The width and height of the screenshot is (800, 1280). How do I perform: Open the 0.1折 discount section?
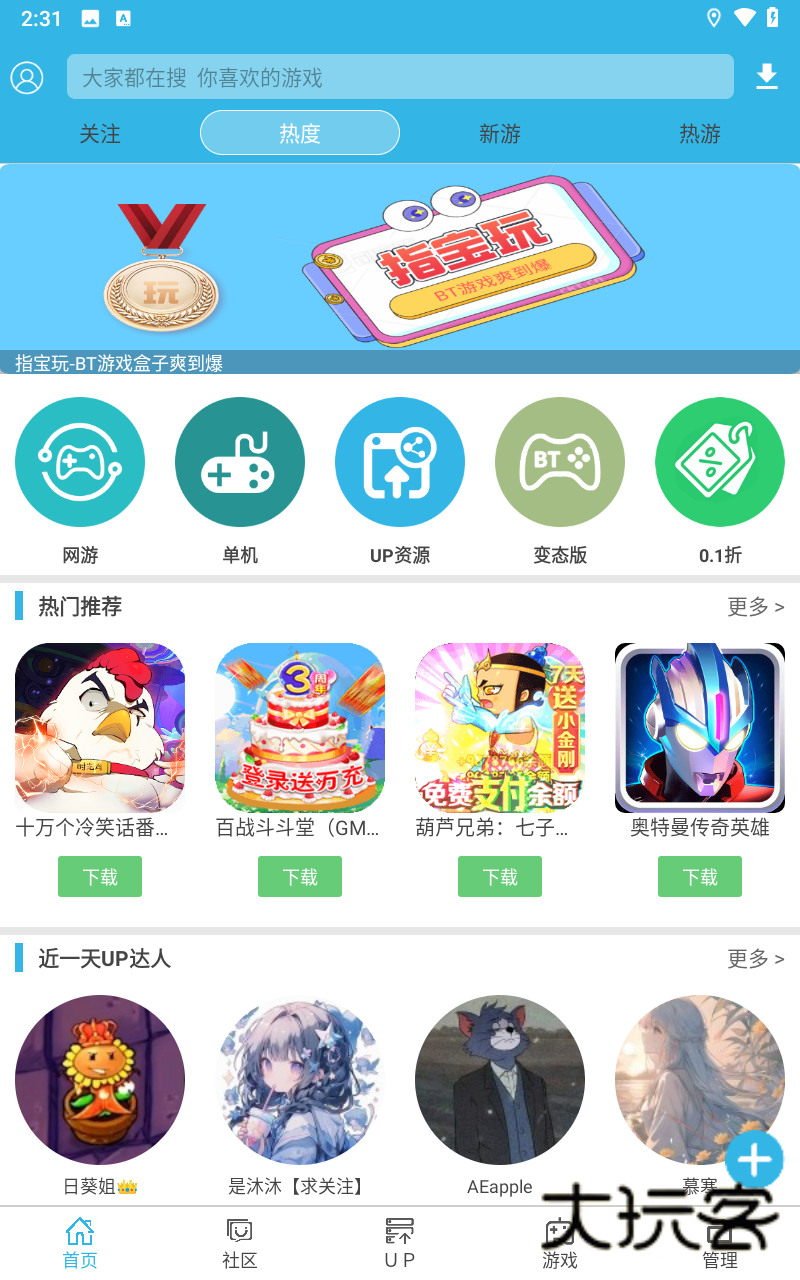coord(720,462)
